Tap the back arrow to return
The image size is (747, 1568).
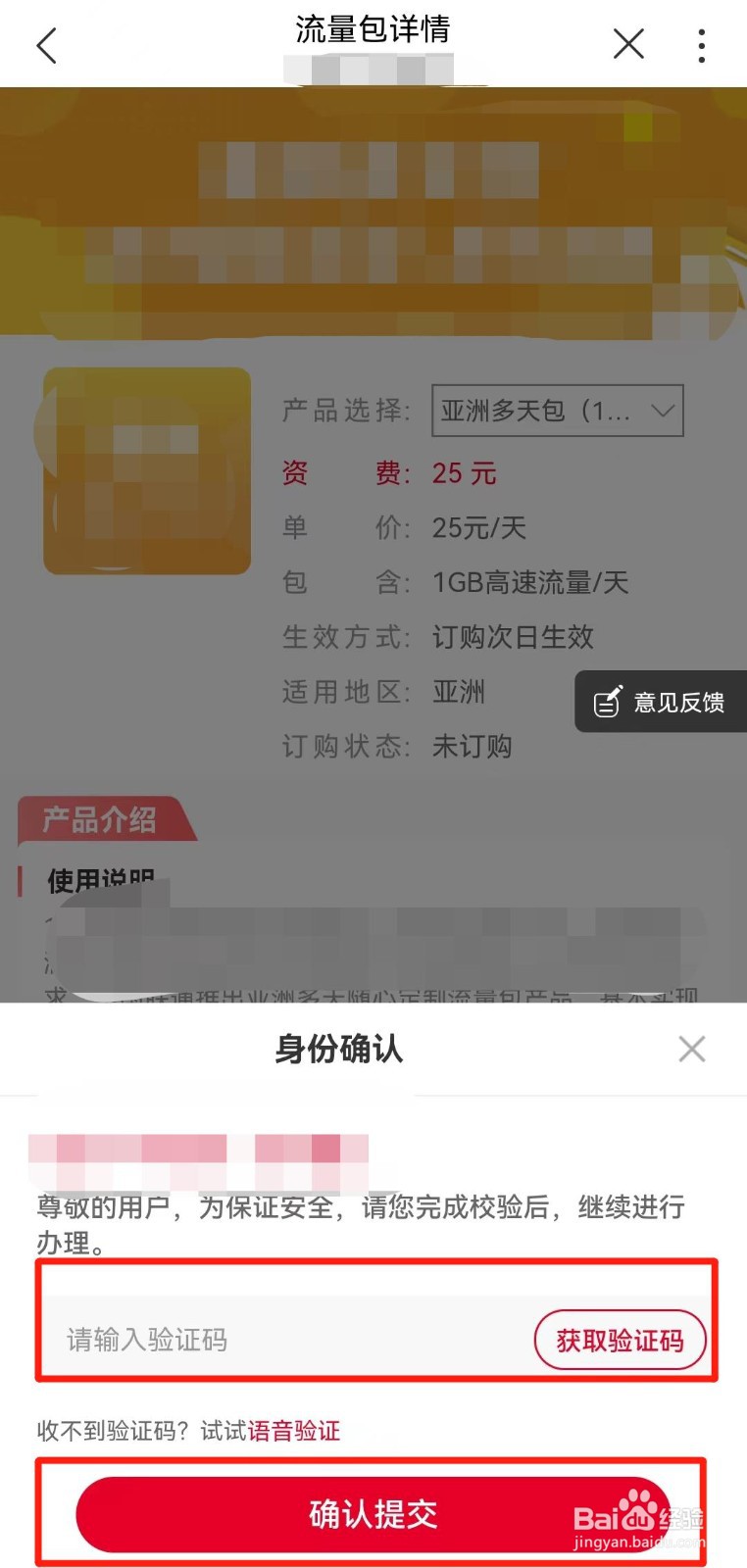[x=46, y=44]
